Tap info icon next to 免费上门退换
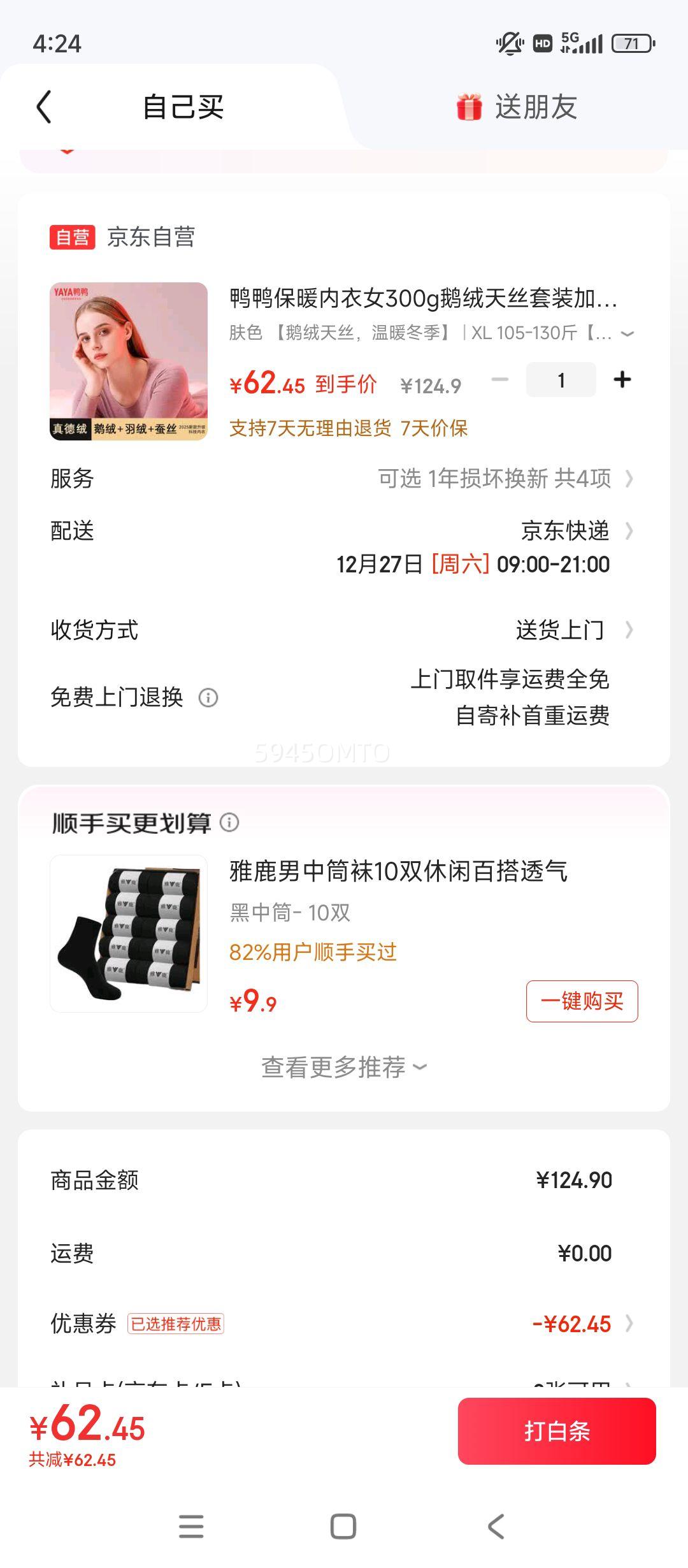The height and width of the screenshot is (1568, 688). tap(208, 699)
